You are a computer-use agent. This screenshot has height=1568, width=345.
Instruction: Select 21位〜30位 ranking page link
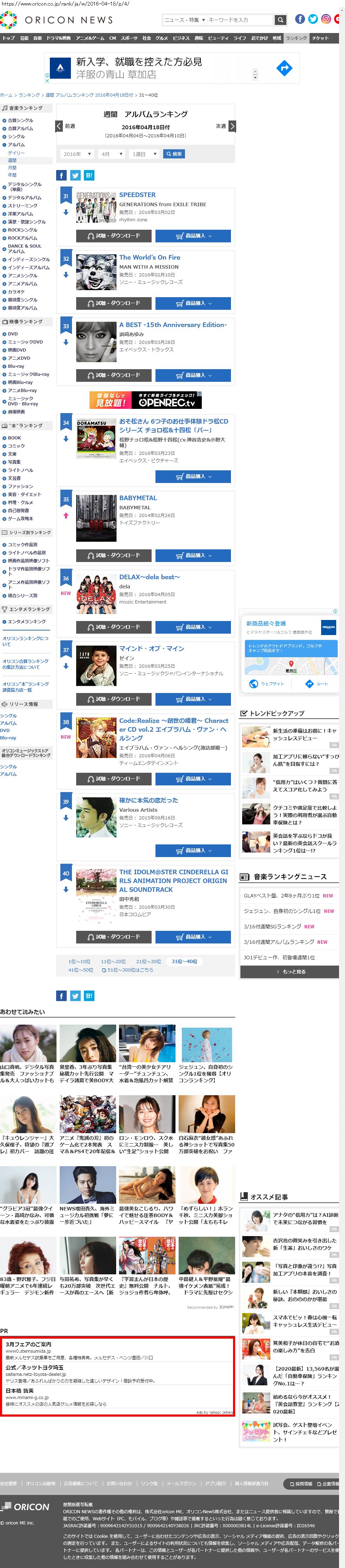point(148,962)
